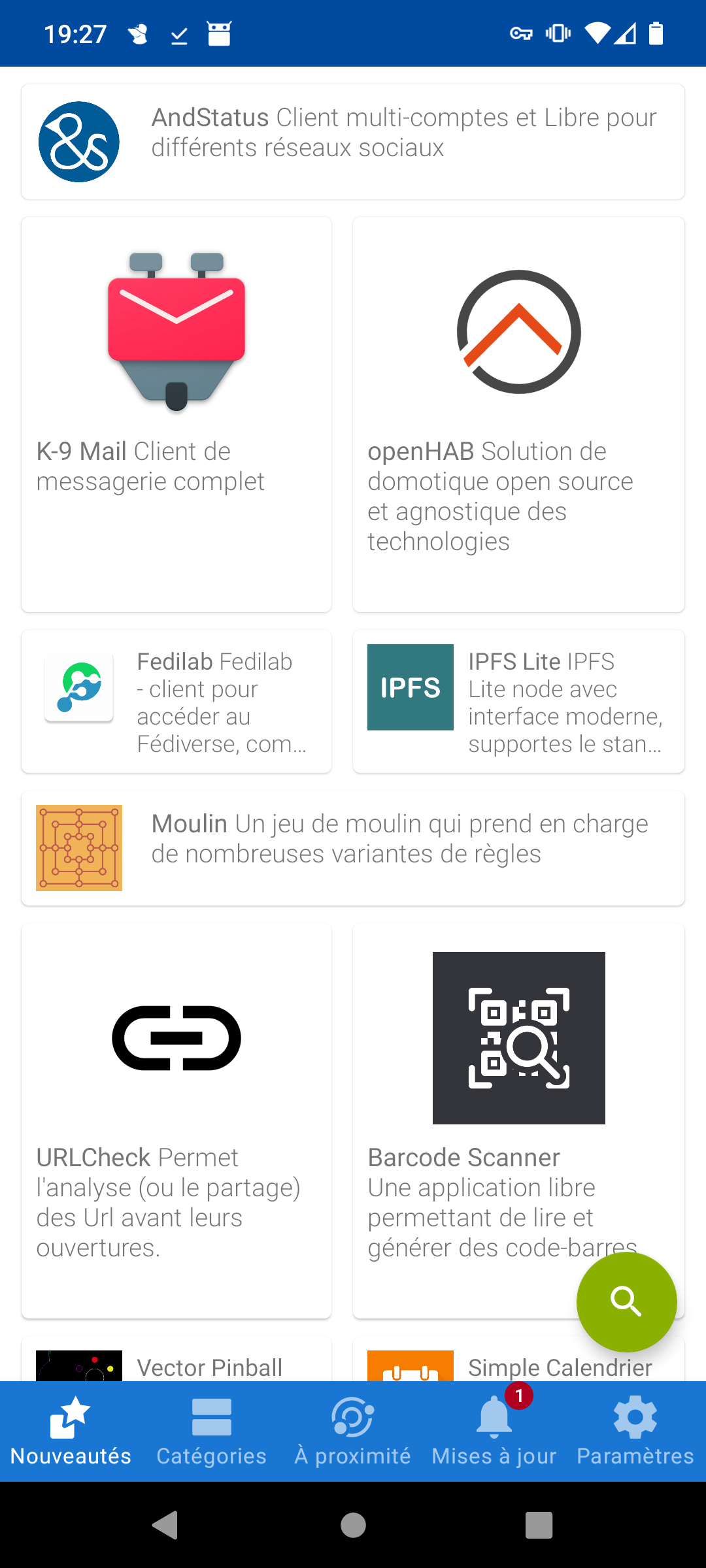
Task: Switch to the Catégories tab
Action: [x=212, y=1431]
